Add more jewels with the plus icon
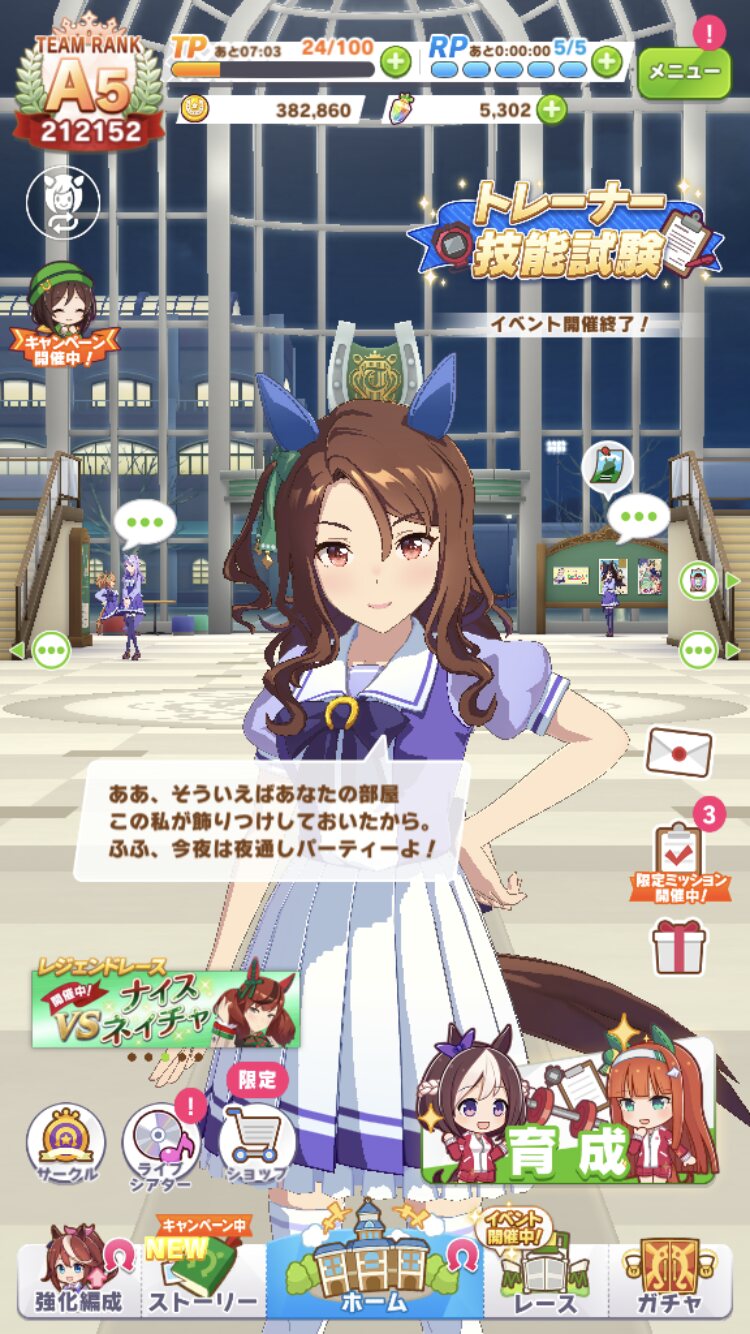750x1334 pixels. click(x=551, y=109)
